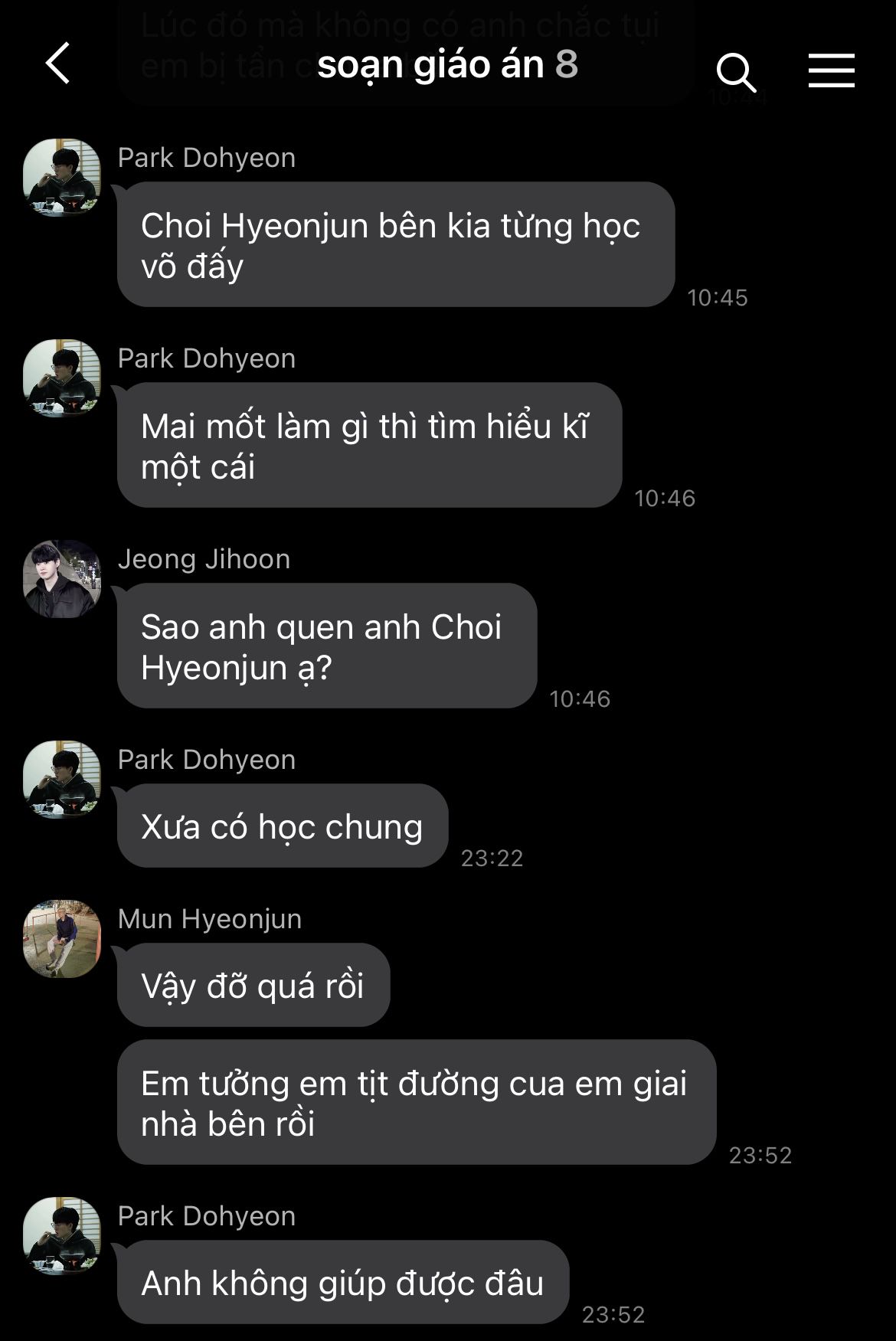Image resolution: width=896 pixels, height=1341 pixels.
Task: Open Park Dohyeon's avatar next to "Anh không giúp được đâu"
Action: coord(62,1236)
